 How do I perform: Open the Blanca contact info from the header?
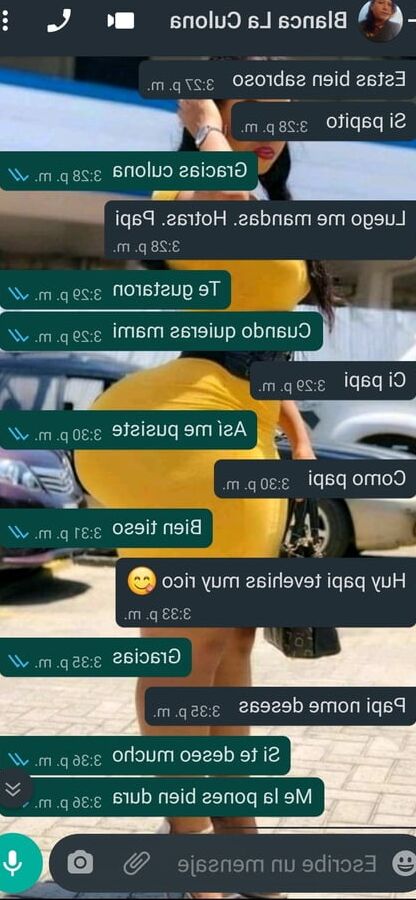tap(258, 22)
